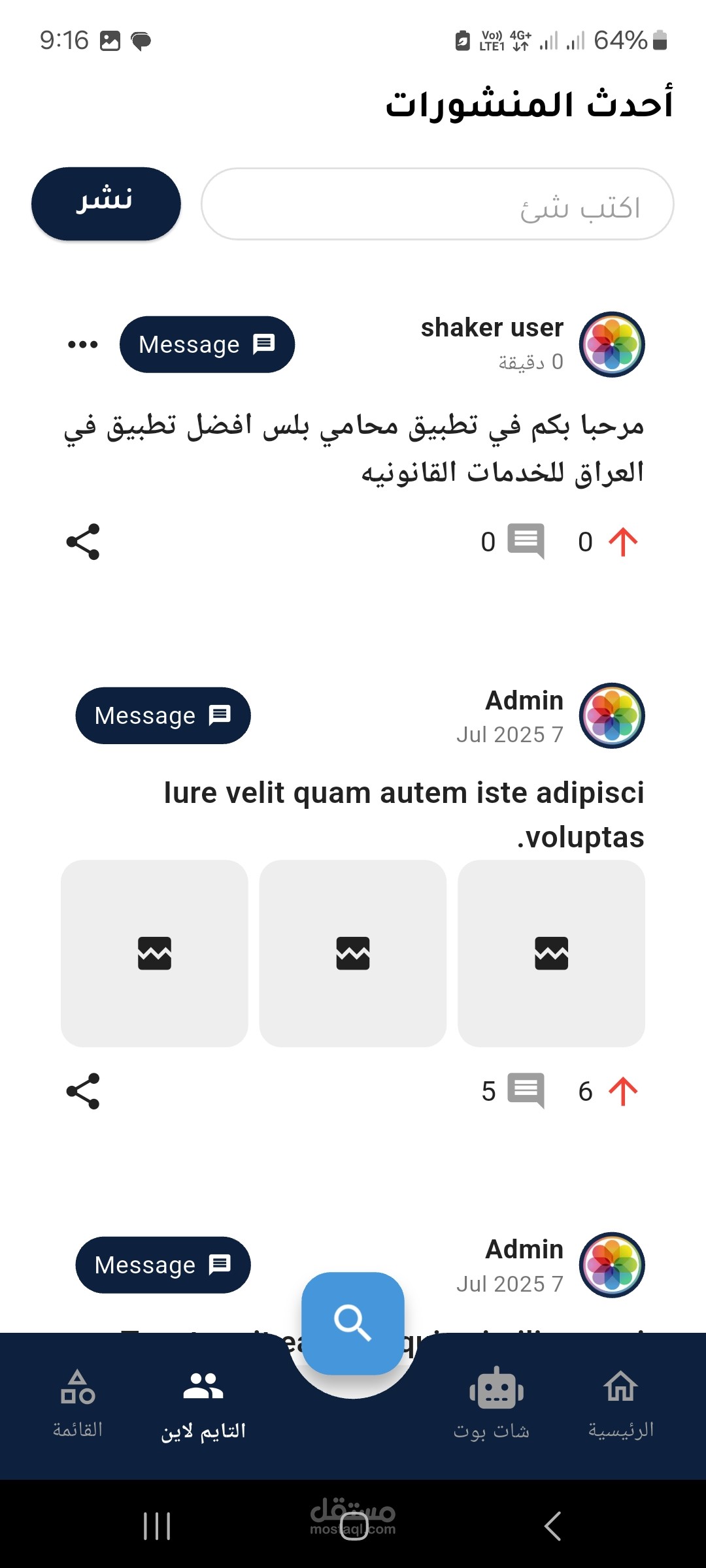Open the three-dot menu on shaker user's post
Viewport: 706px width, 1568px height.
coord(83,344)
